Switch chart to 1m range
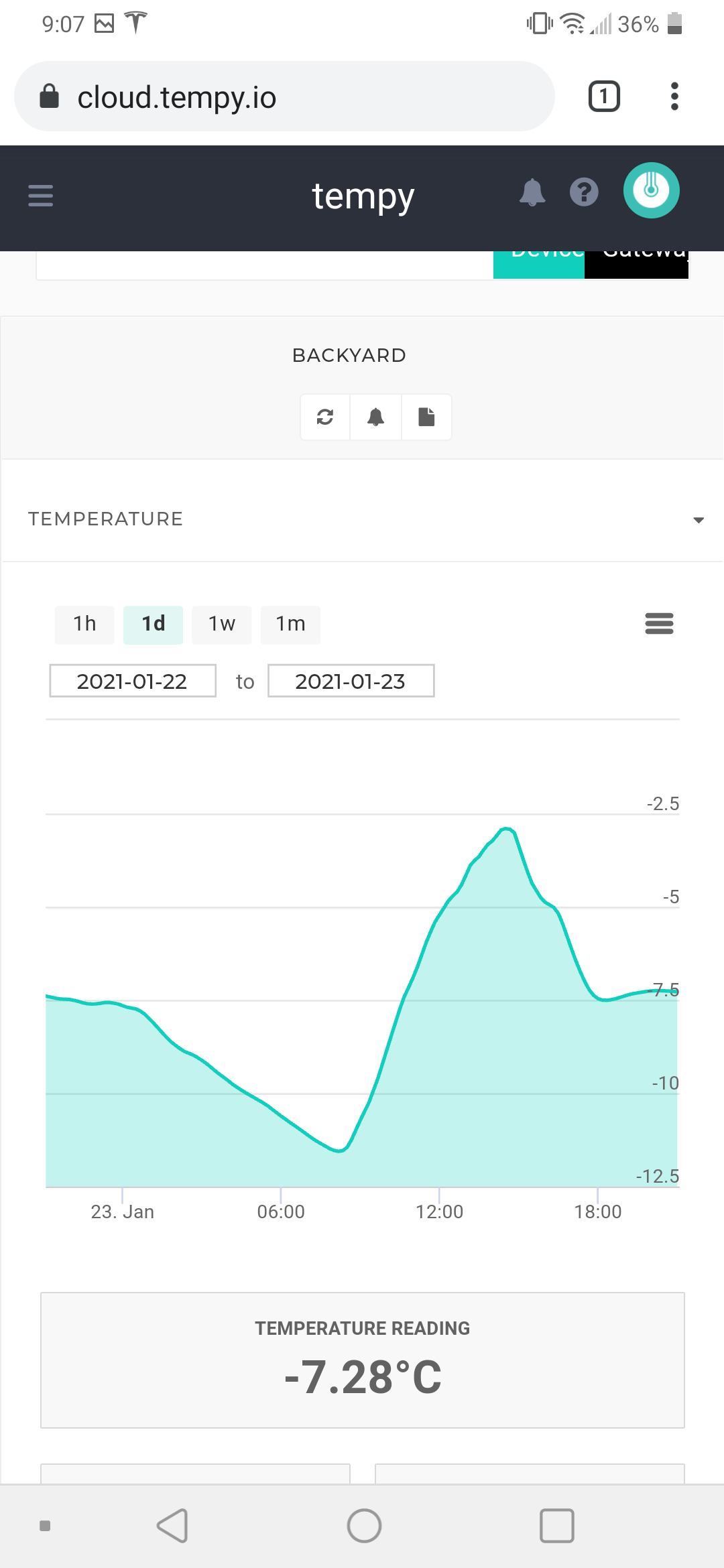The height and width of the screenshot is (1568, 724). [290, 625]
